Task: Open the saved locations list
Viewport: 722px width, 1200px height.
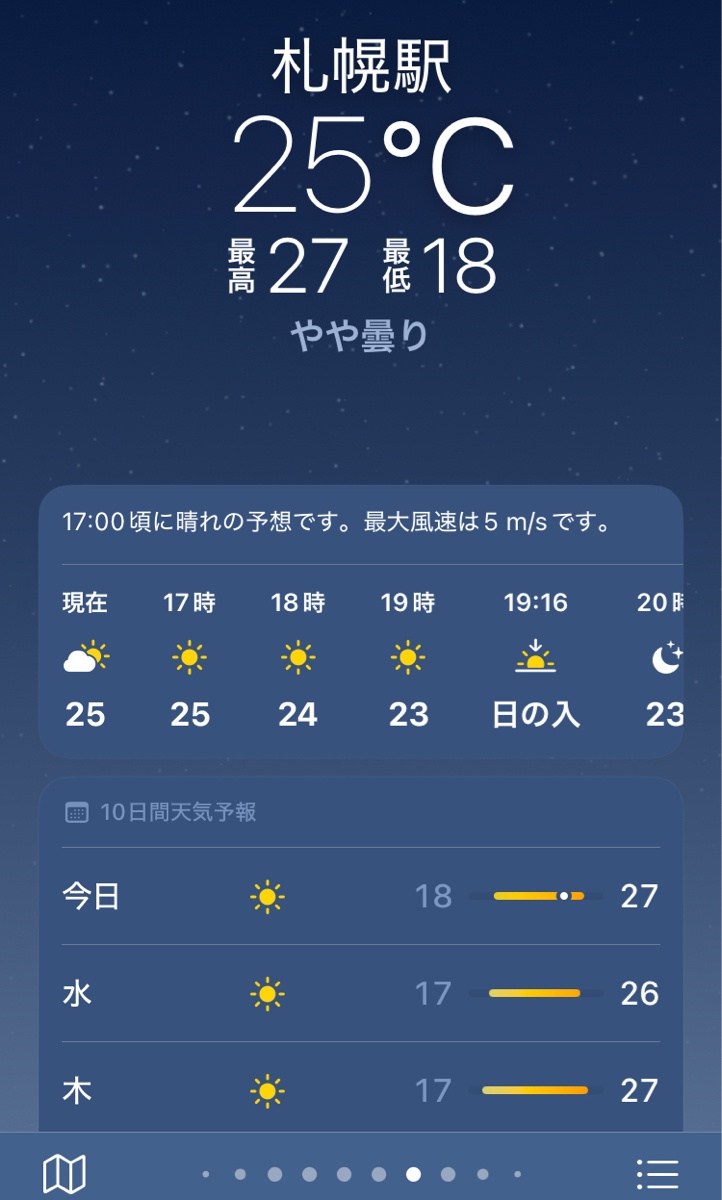Action: coord(657,1173)
